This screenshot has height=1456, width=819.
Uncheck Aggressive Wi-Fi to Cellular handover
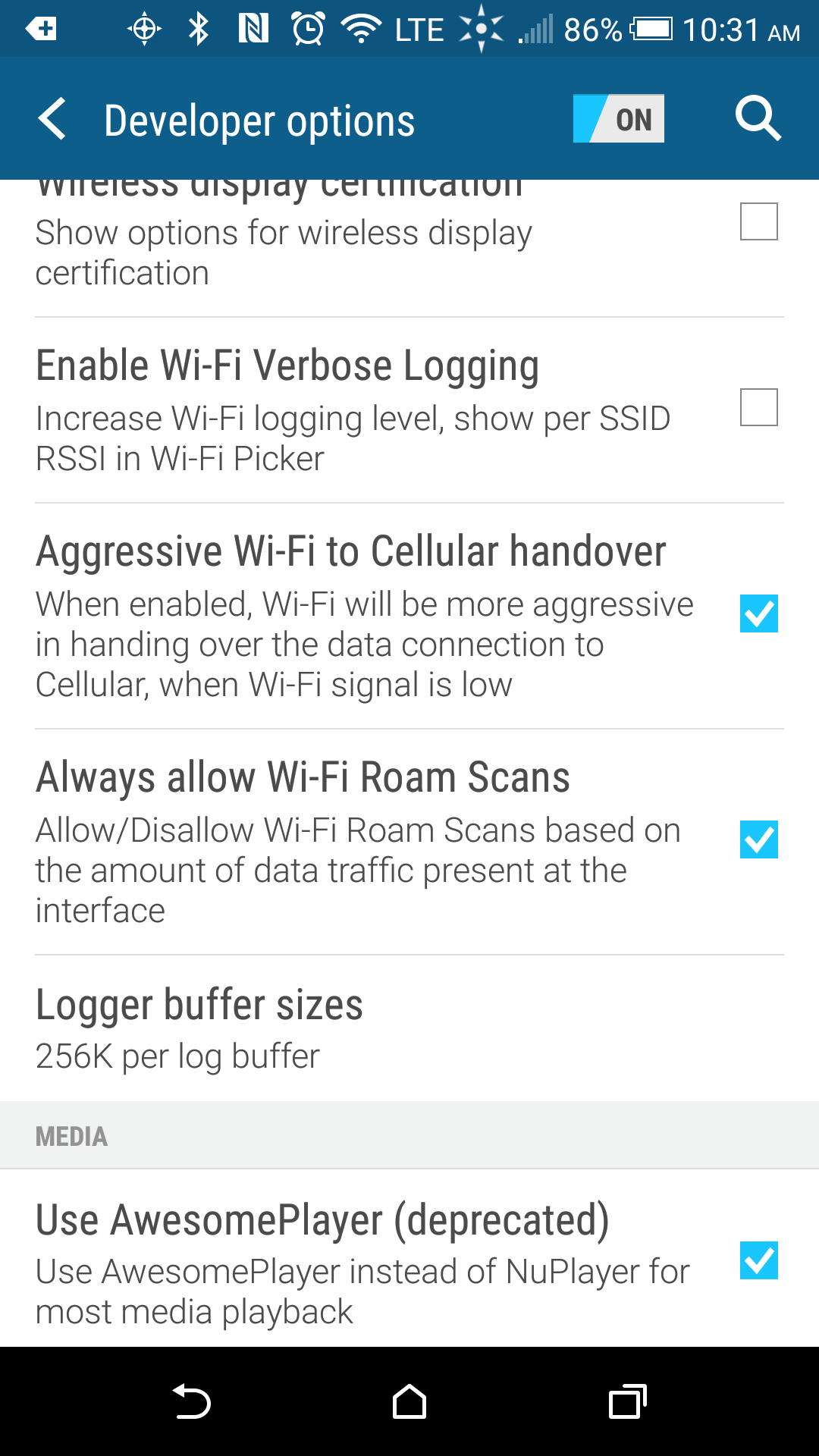758,613
